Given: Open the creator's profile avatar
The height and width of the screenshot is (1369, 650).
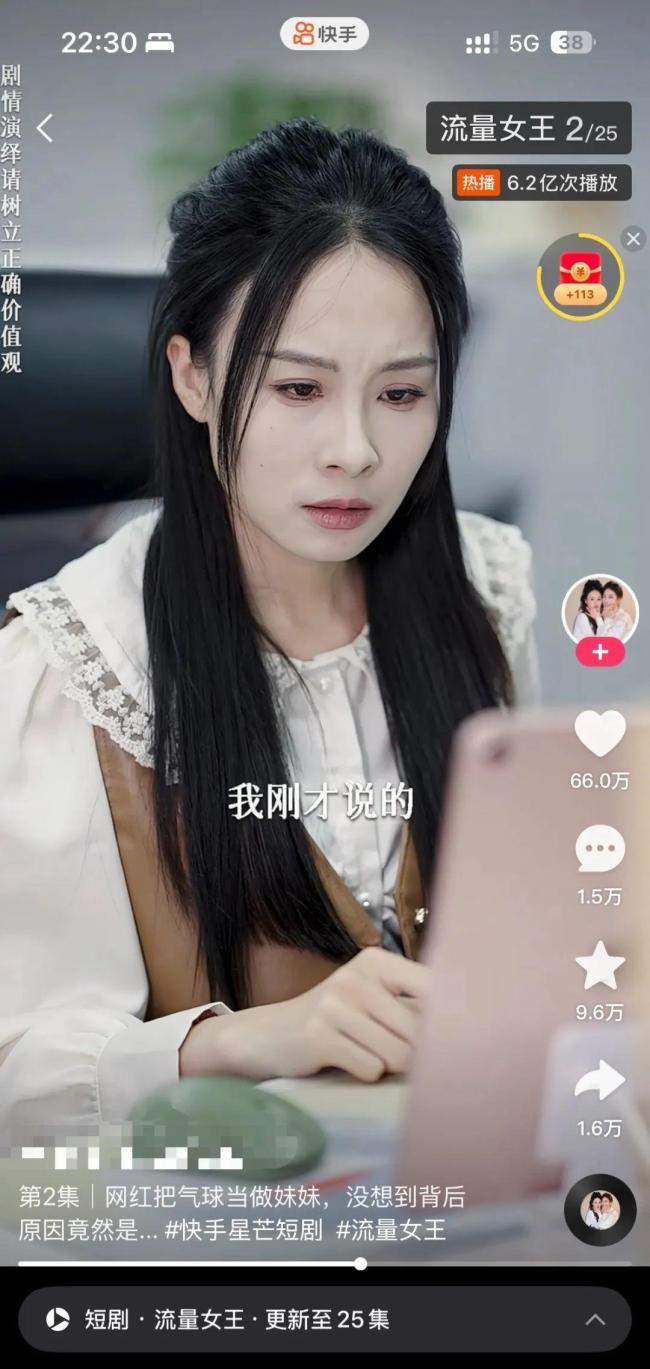Looking at the screenshot, I should [599, 610].
